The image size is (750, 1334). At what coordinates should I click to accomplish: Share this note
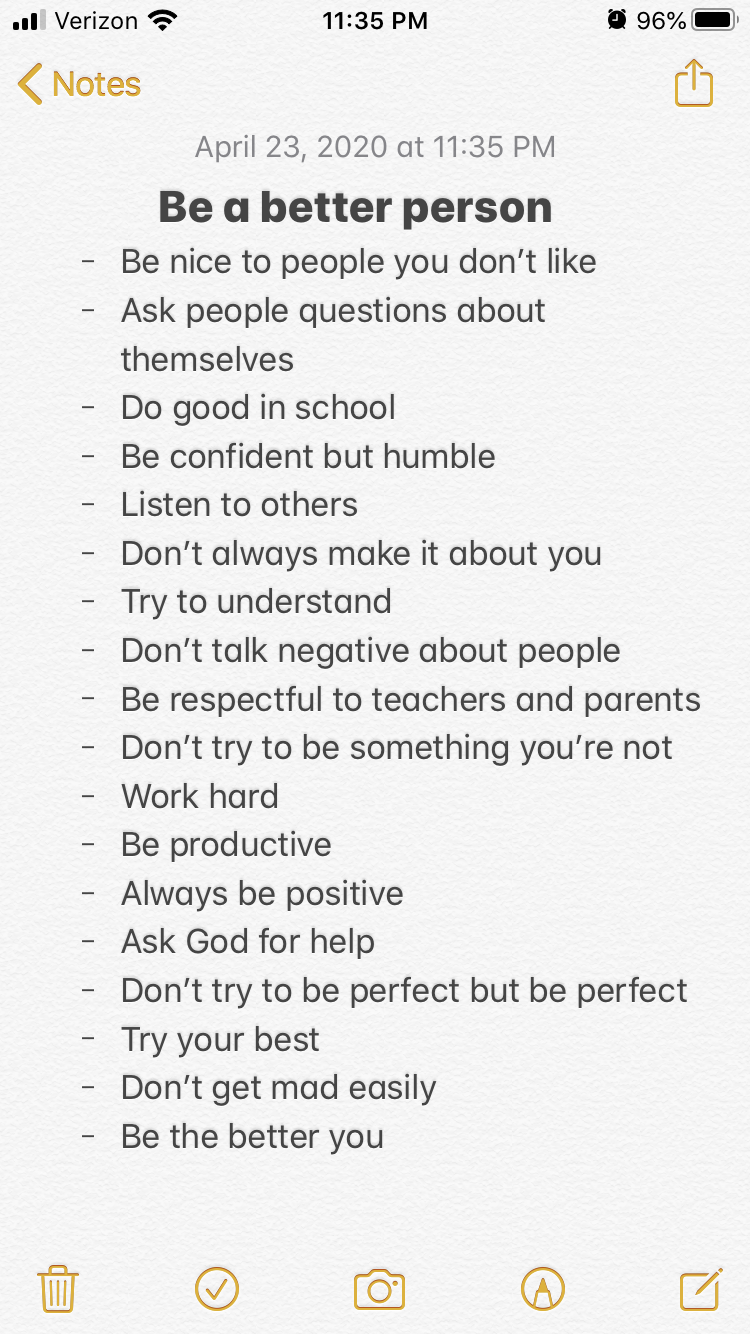click(693, 84)
